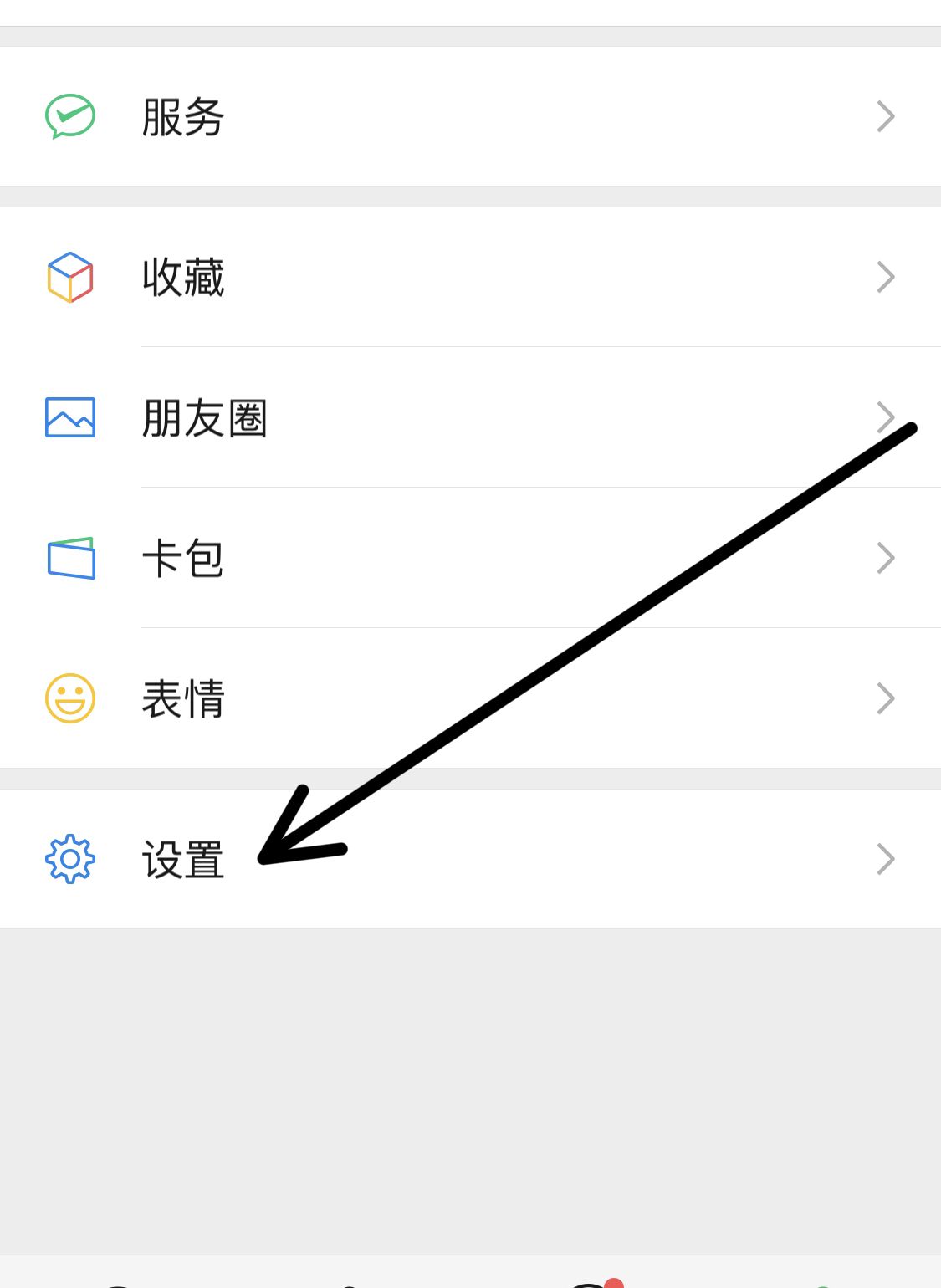941x1288 pixels.
Task: Open 朋友圈 using its arrow chevron
Action: click(885, 417)
